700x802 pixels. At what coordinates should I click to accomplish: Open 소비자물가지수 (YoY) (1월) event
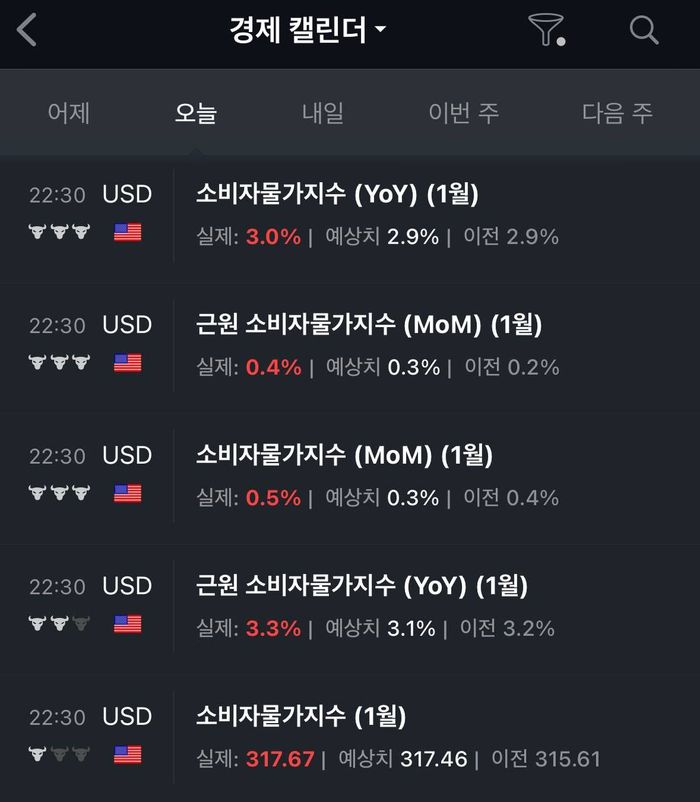click(337, 194)
